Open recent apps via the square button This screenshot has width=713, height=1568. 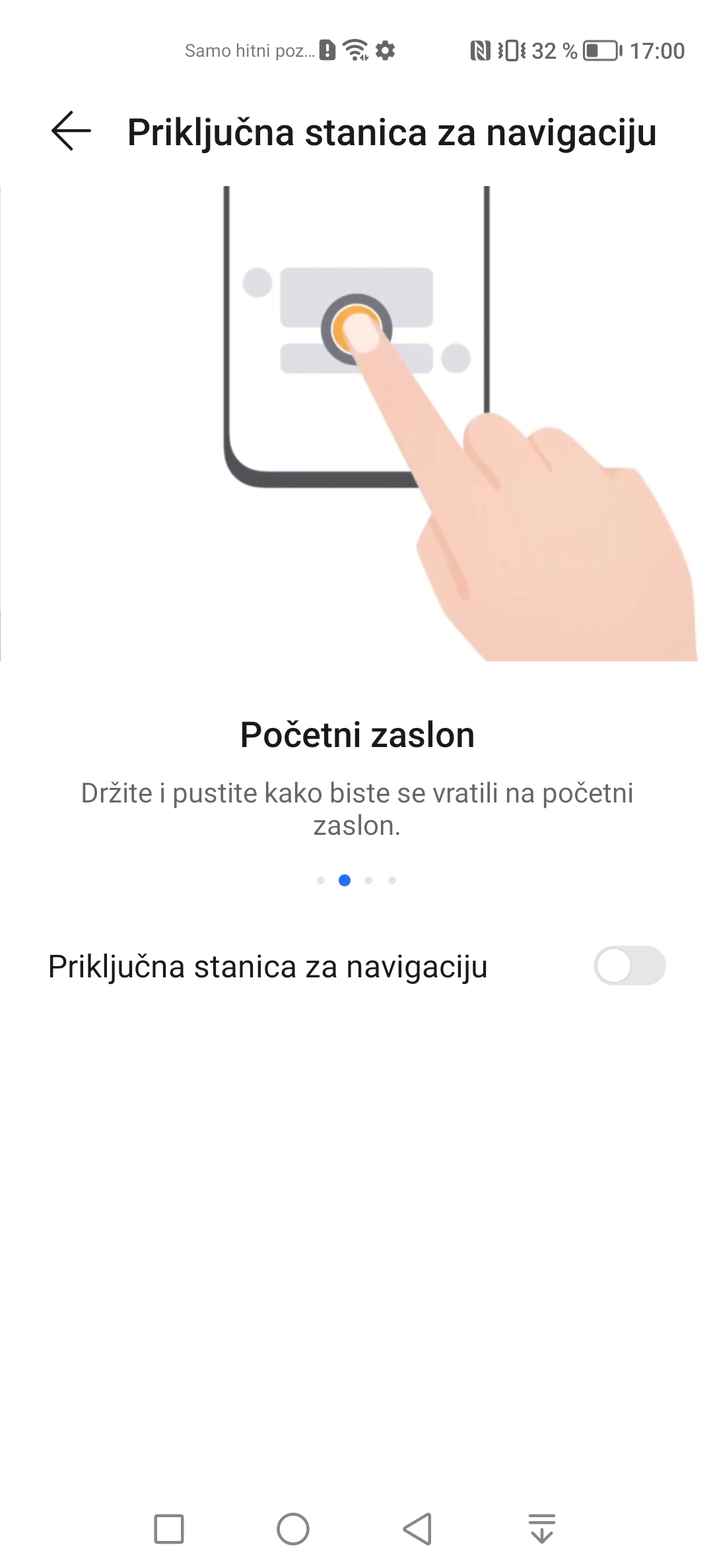pyautogui.click(x=169, y=1529)
